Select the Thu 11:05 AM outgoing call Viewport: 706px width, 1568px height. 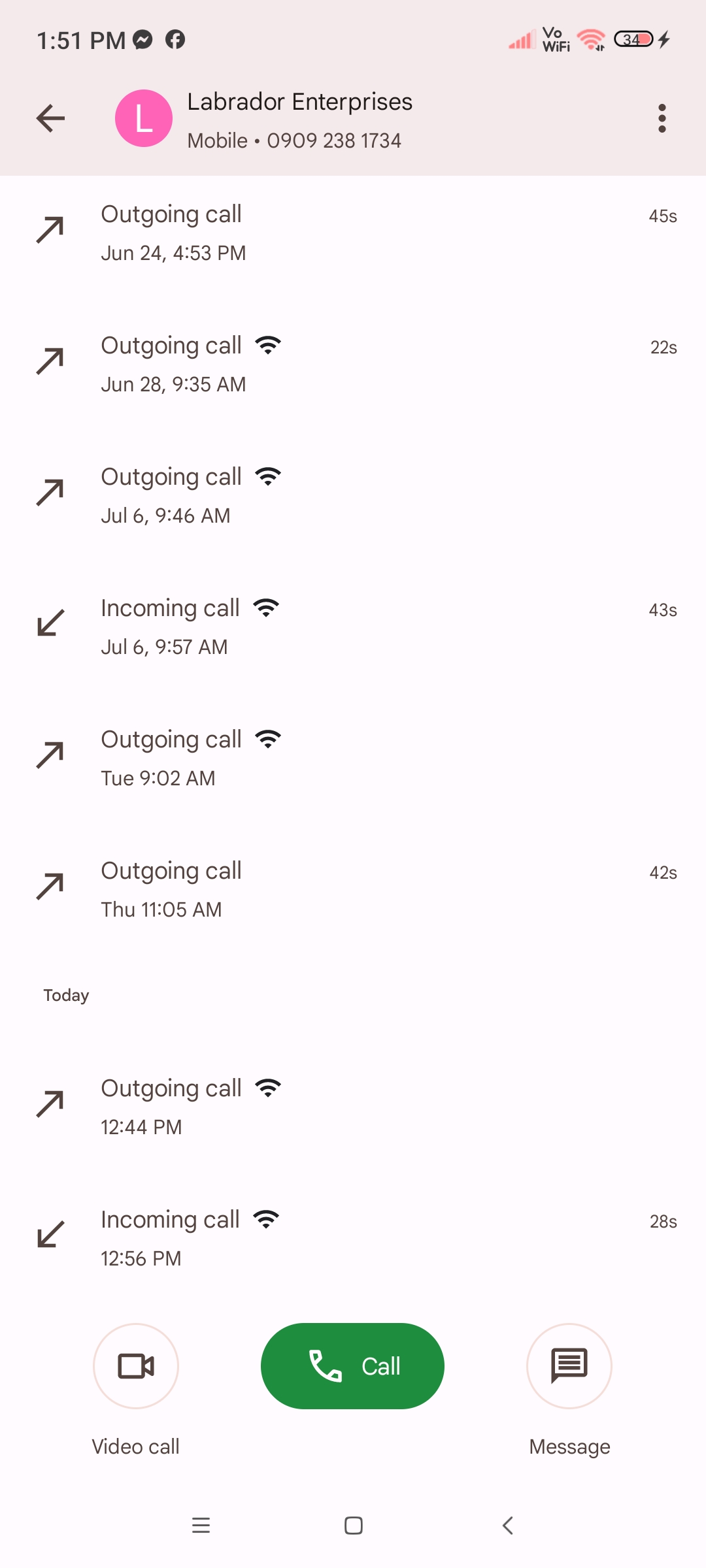click(353, 890)
